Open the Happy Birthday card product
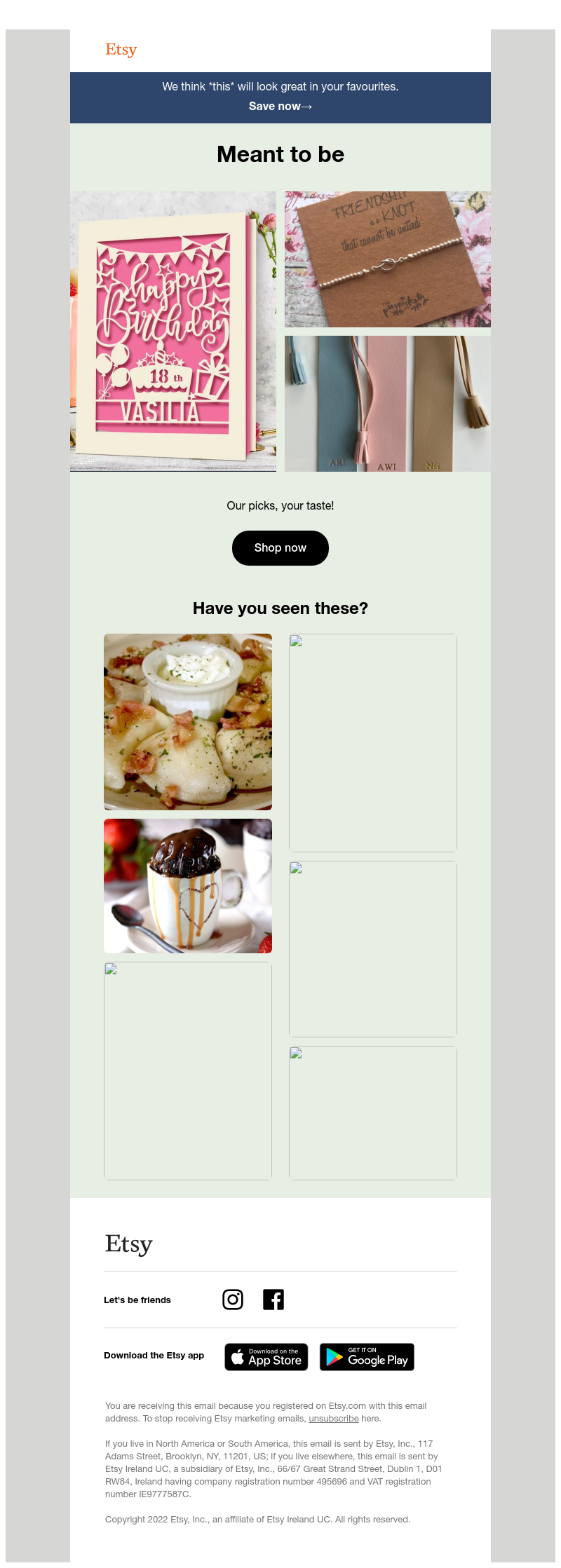This screenshot has width=561, height=1568. point(173,332)
